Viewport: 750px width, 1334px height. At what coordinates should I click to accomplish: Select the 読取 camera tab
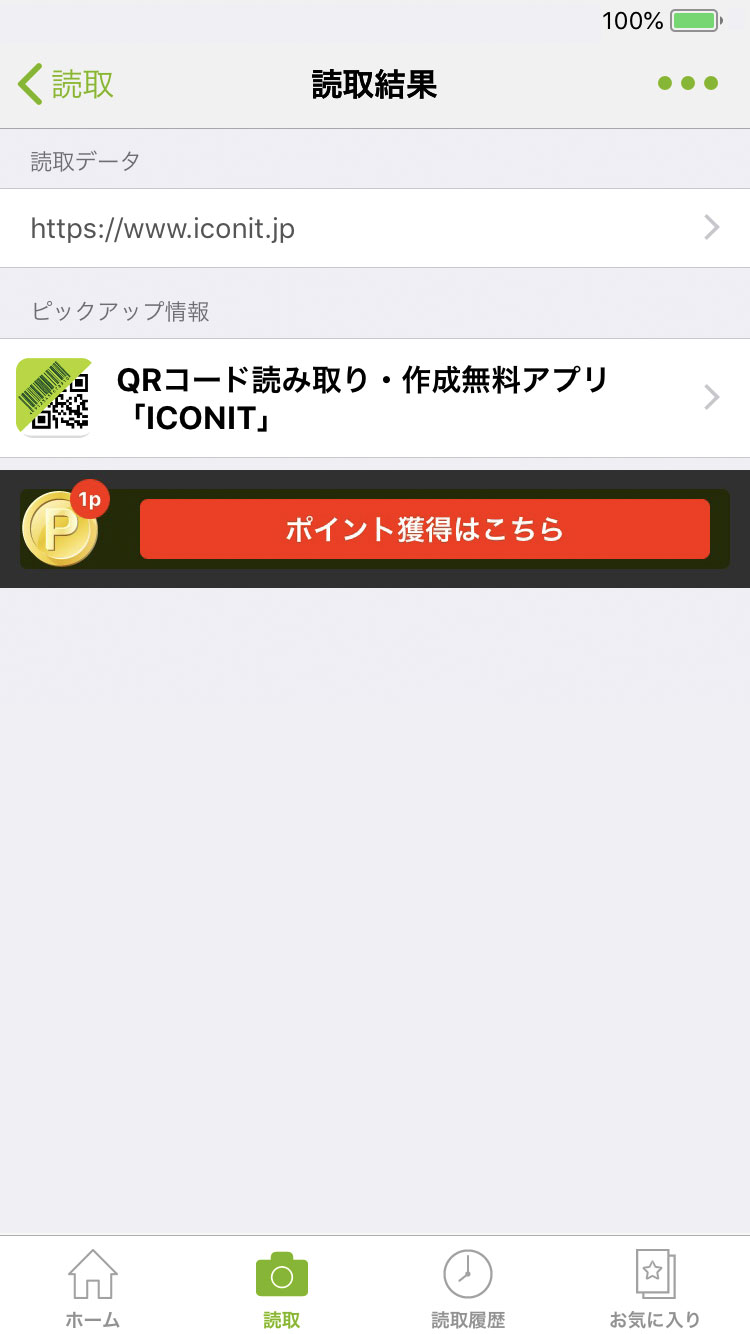click(x=281, y=1289)
